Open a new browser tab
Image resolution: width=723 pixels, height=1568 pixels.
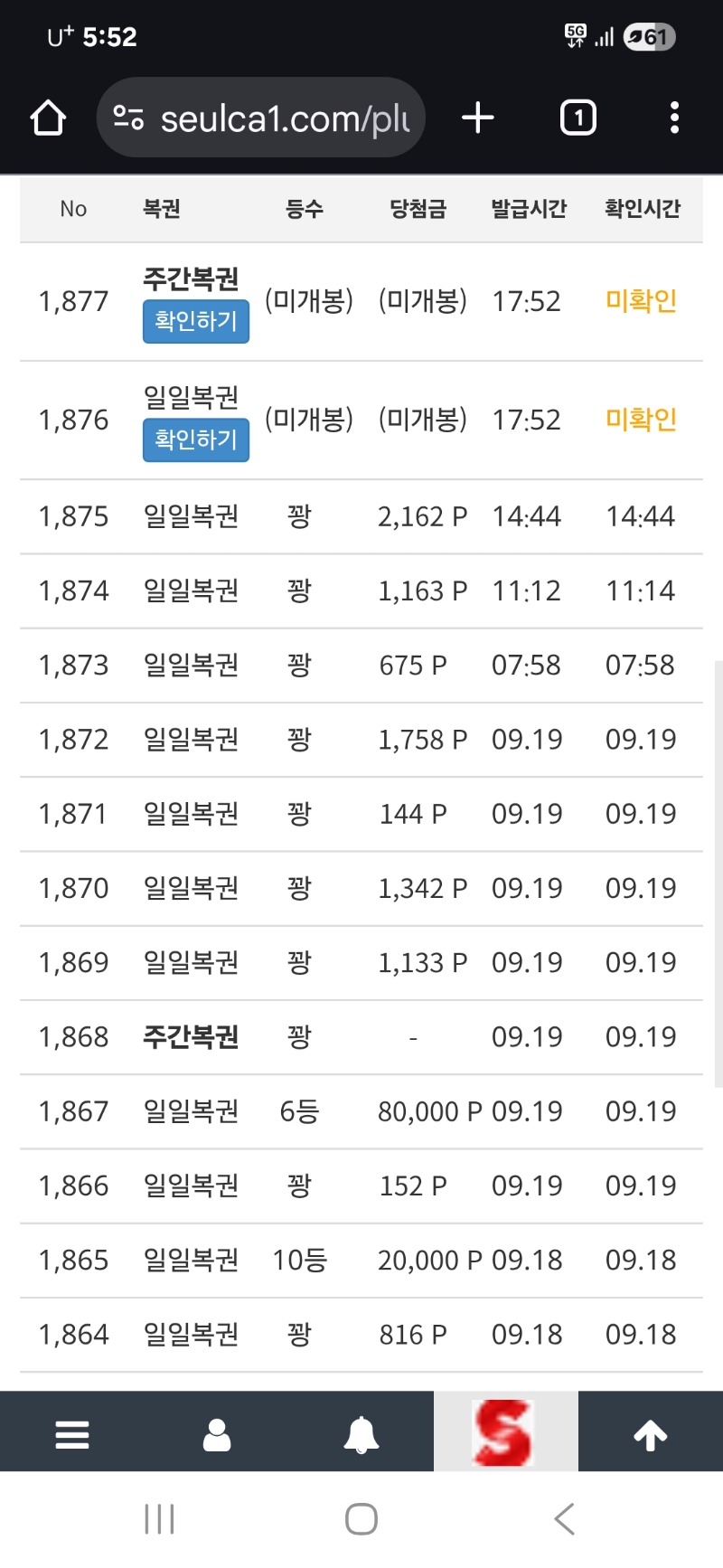point(478,118)
